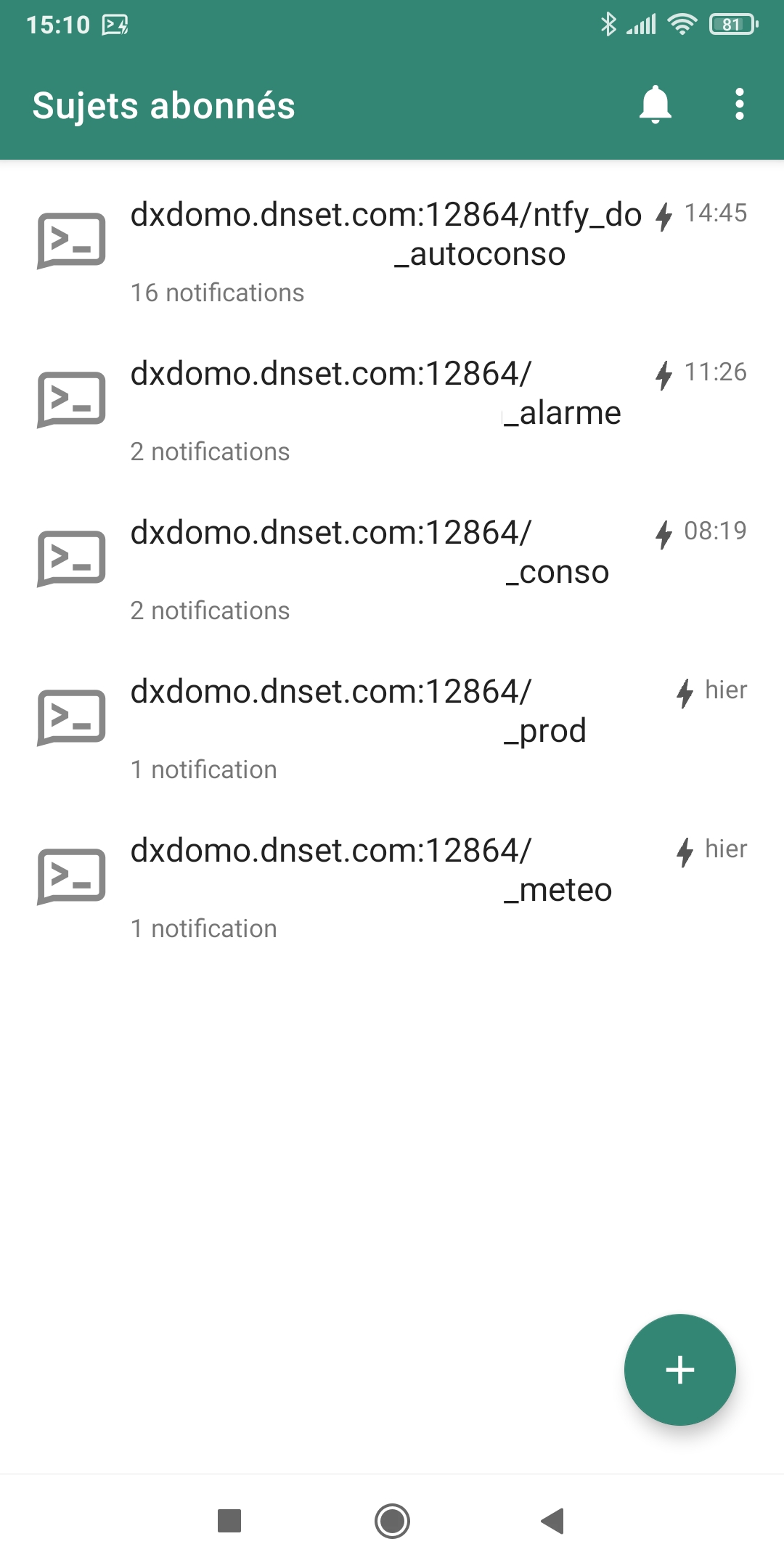
Task: Tap the system home button
Action: 392,1520
